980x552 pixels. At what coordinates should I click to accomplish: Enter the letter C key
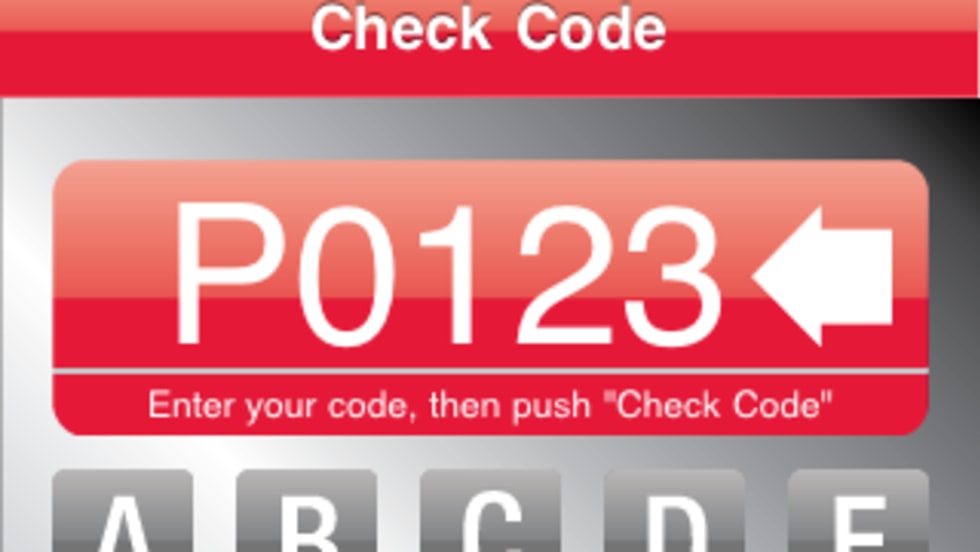coord(490,515)
